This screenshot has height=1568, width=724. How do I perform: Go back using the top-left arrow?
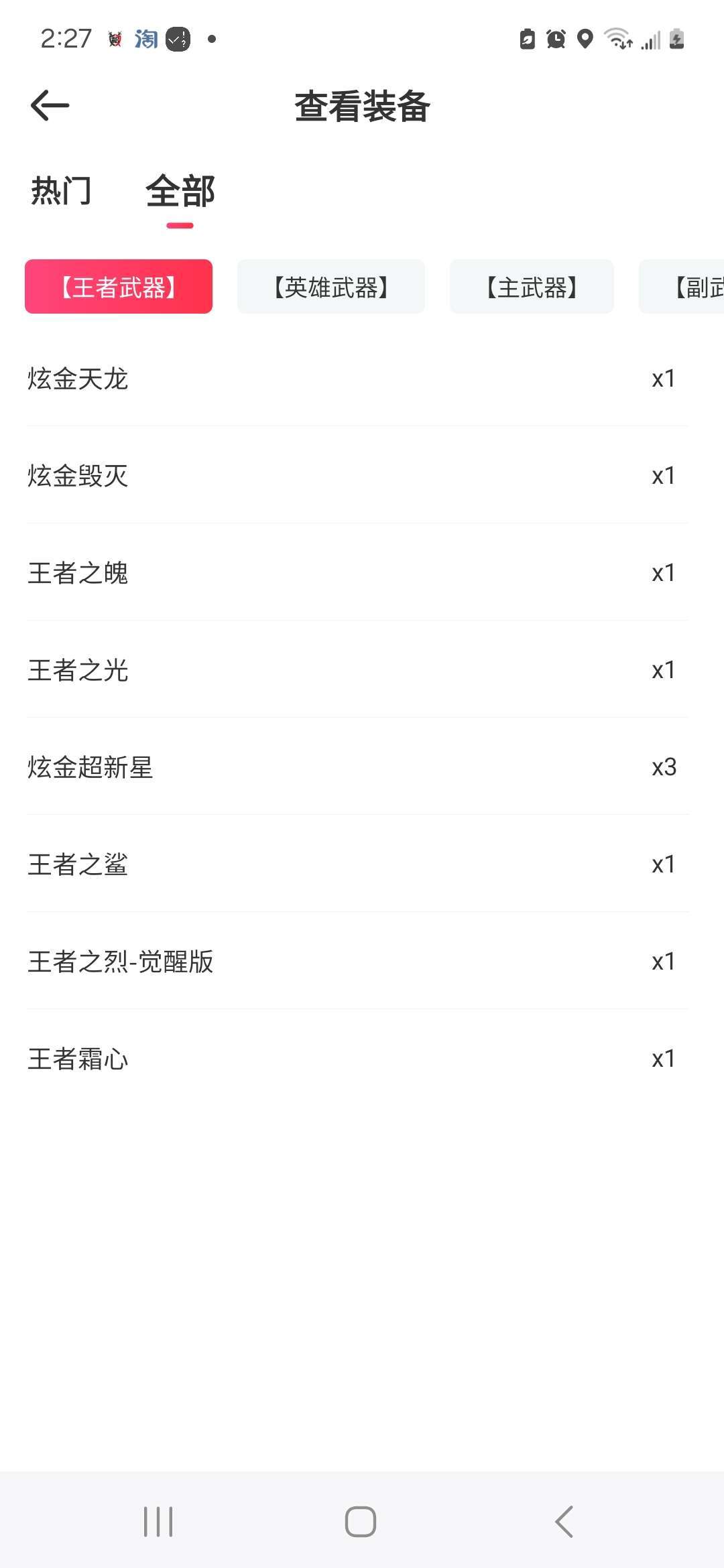(x=50, y=105)
